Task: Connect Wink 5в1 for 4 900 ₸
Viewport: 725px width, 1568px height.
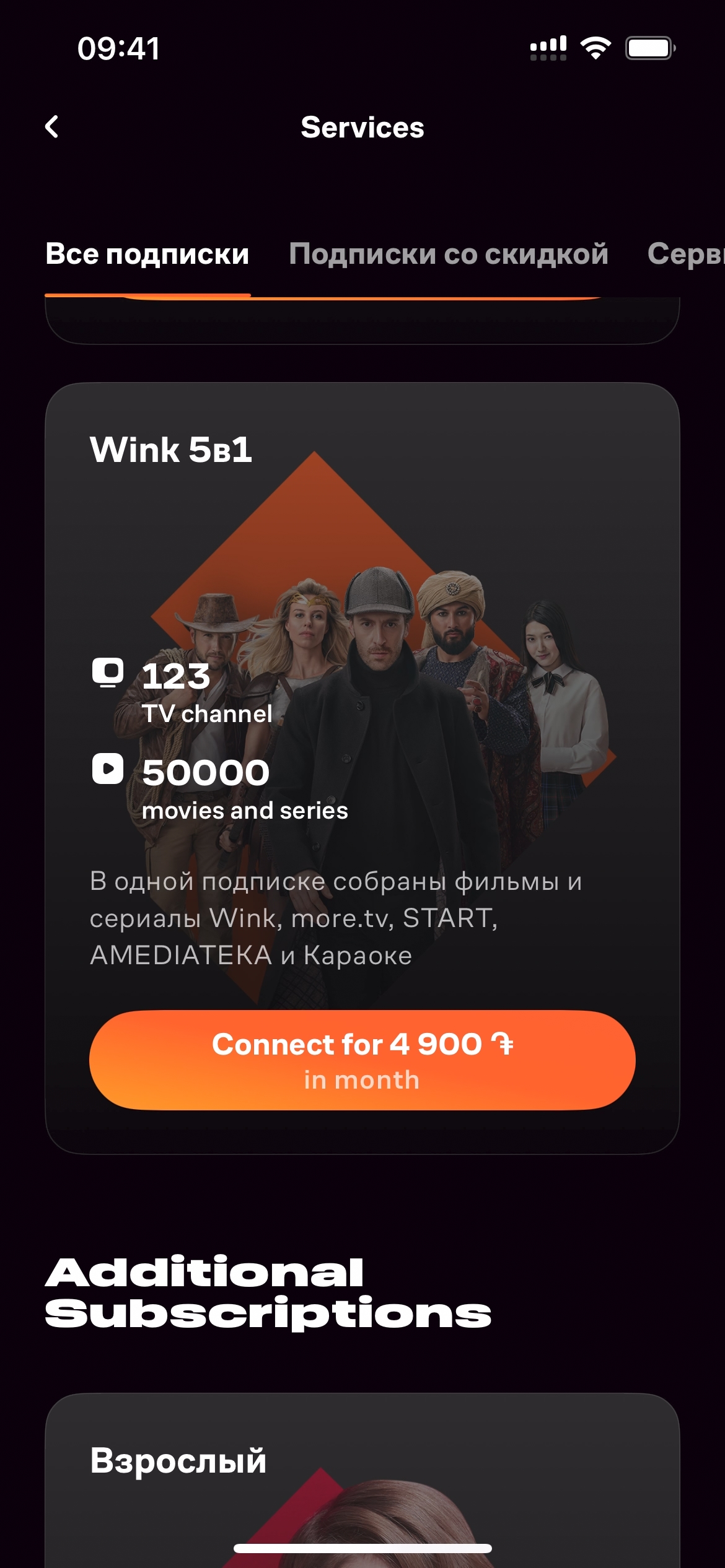Action: (362, 1060)
